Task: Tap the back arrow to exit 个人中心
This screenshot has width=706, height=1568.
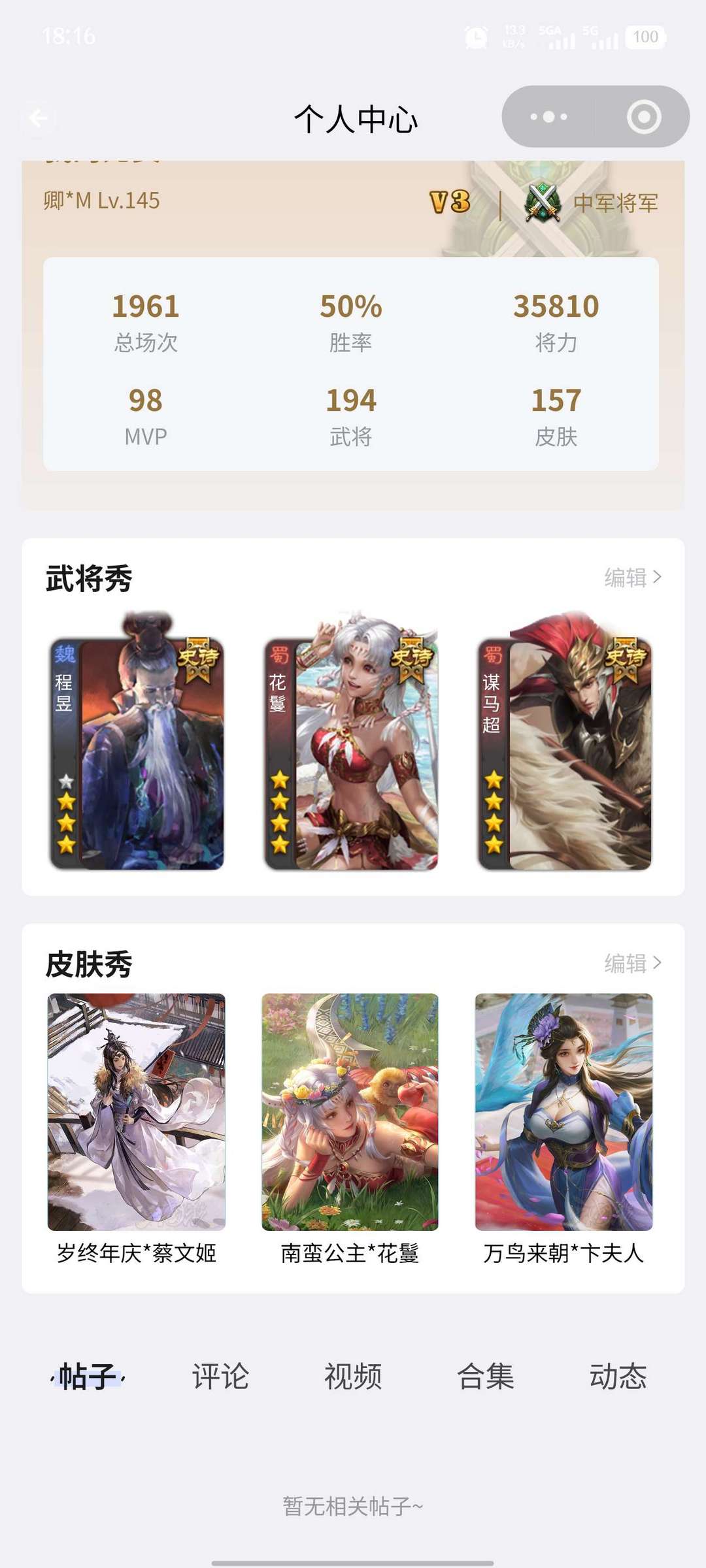Action: [41, 118]
